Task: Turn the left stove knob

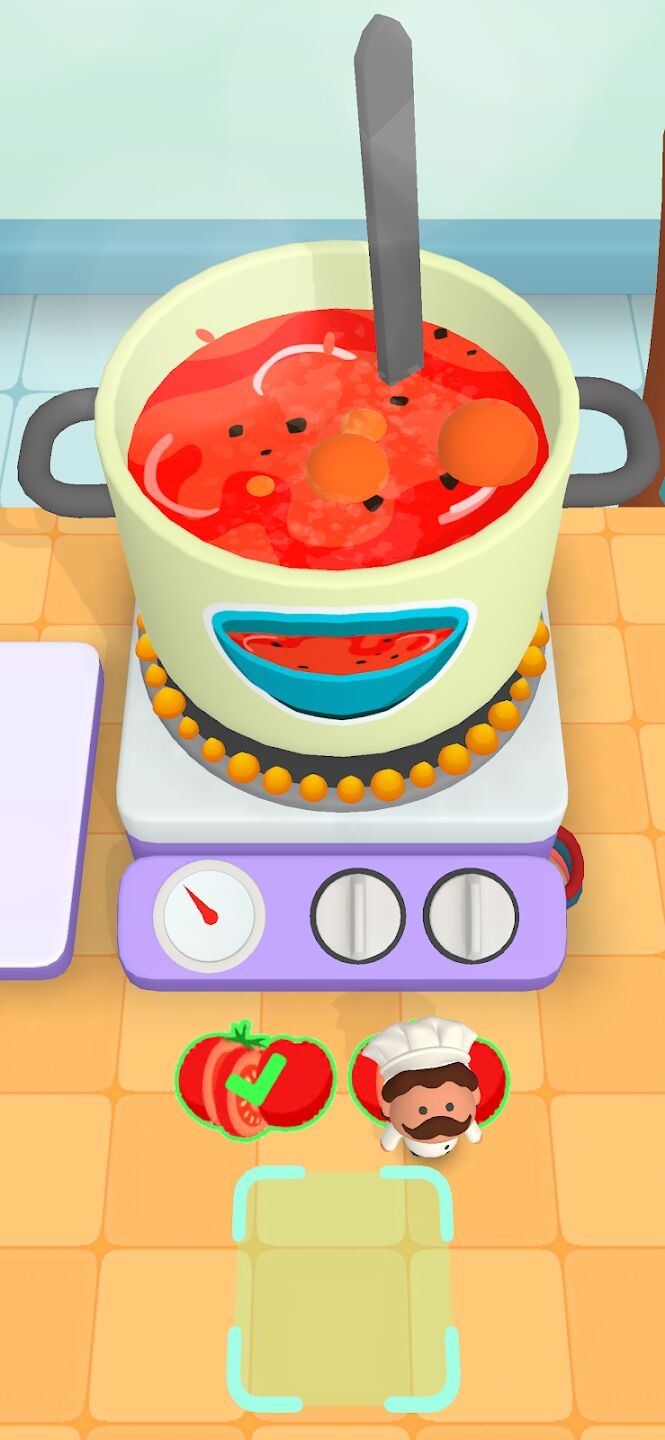Action: (x=358, y=915)
